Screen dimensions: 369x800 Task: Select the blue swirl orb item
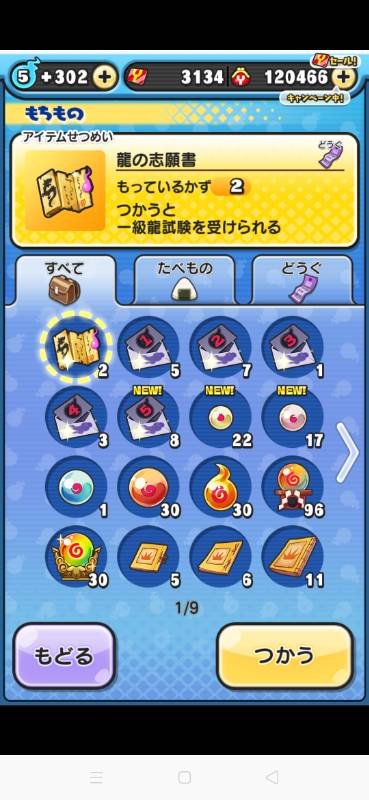76,487
